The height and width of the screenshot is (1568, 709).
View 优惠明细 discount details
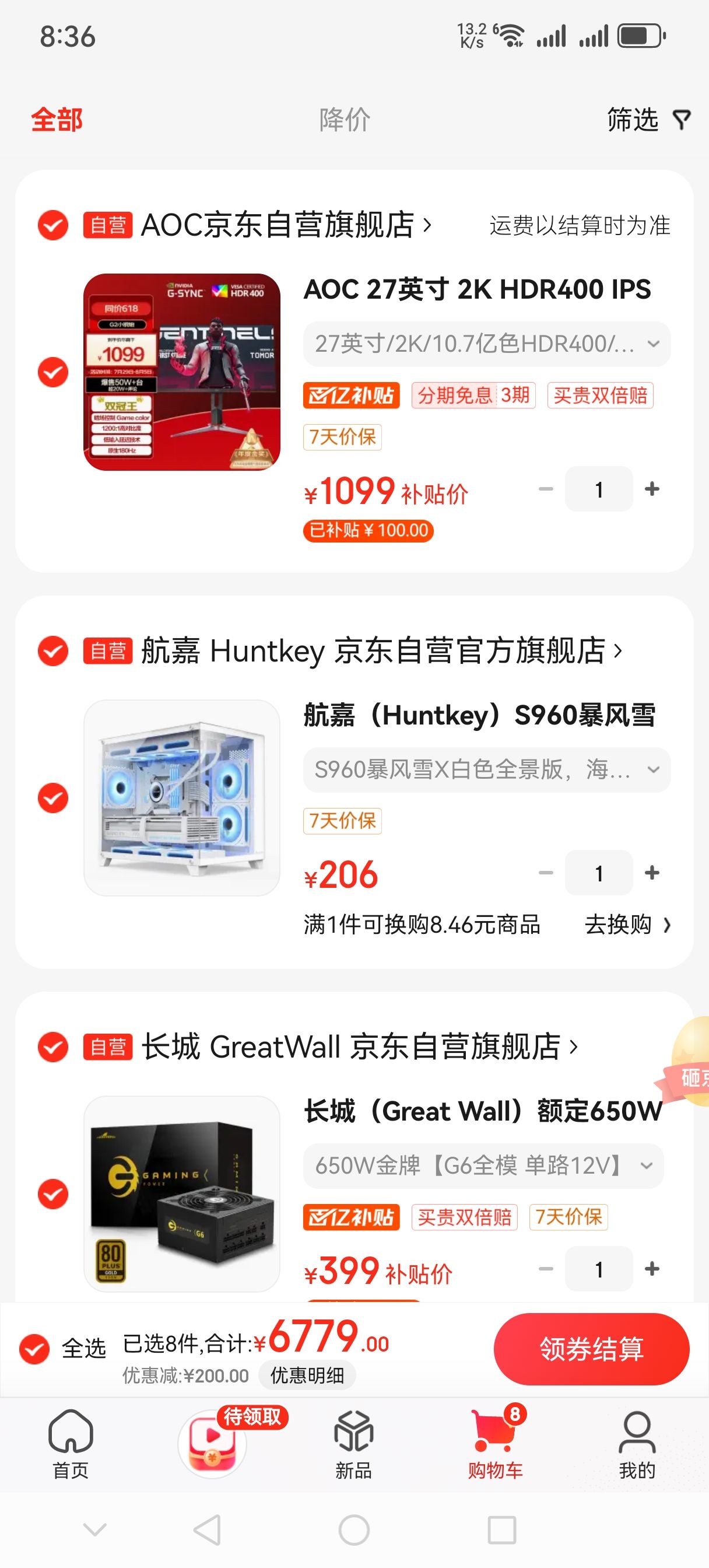coord(307,1375)
